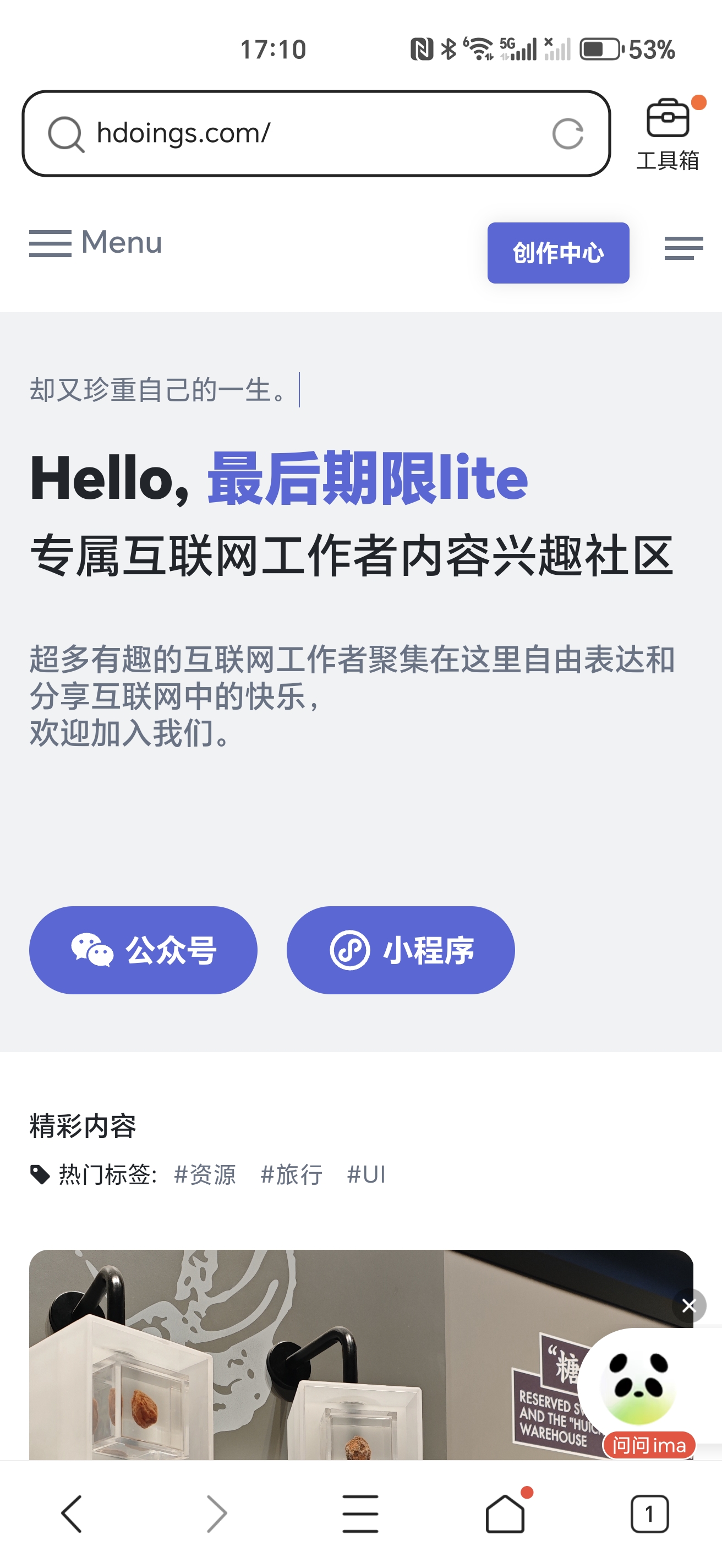Go to 创作中心
The width and height of the screenshot is (722, 1568).
(x=558, y=253)
